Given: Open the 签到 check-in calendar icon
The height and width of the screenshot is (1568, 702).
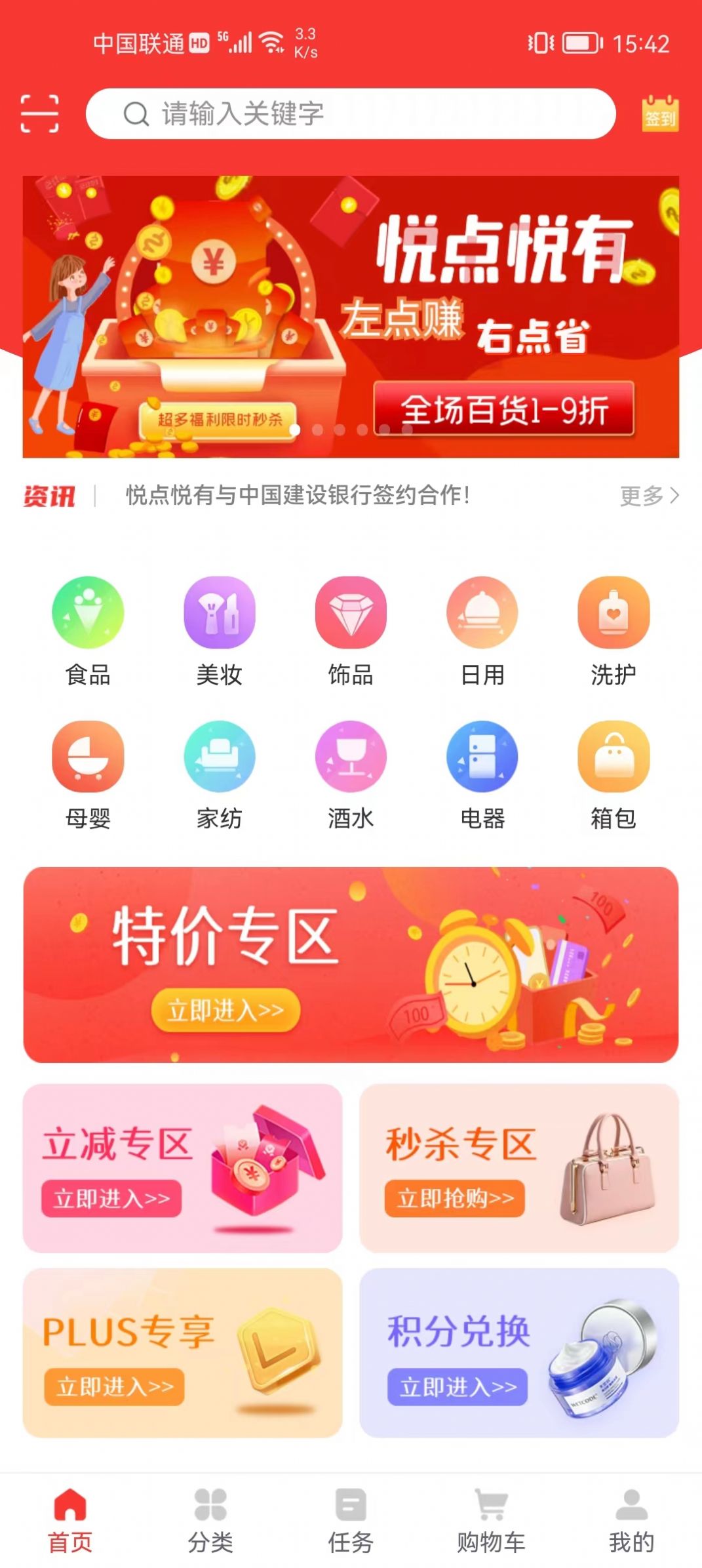Looking at the screenshot, I should (661, 113).
